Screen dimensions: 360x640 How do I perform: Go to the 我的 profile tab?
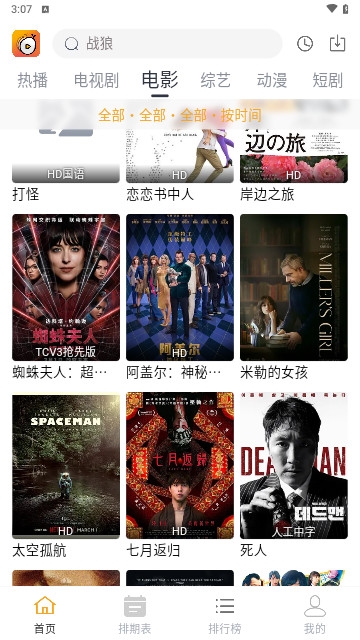315,614
